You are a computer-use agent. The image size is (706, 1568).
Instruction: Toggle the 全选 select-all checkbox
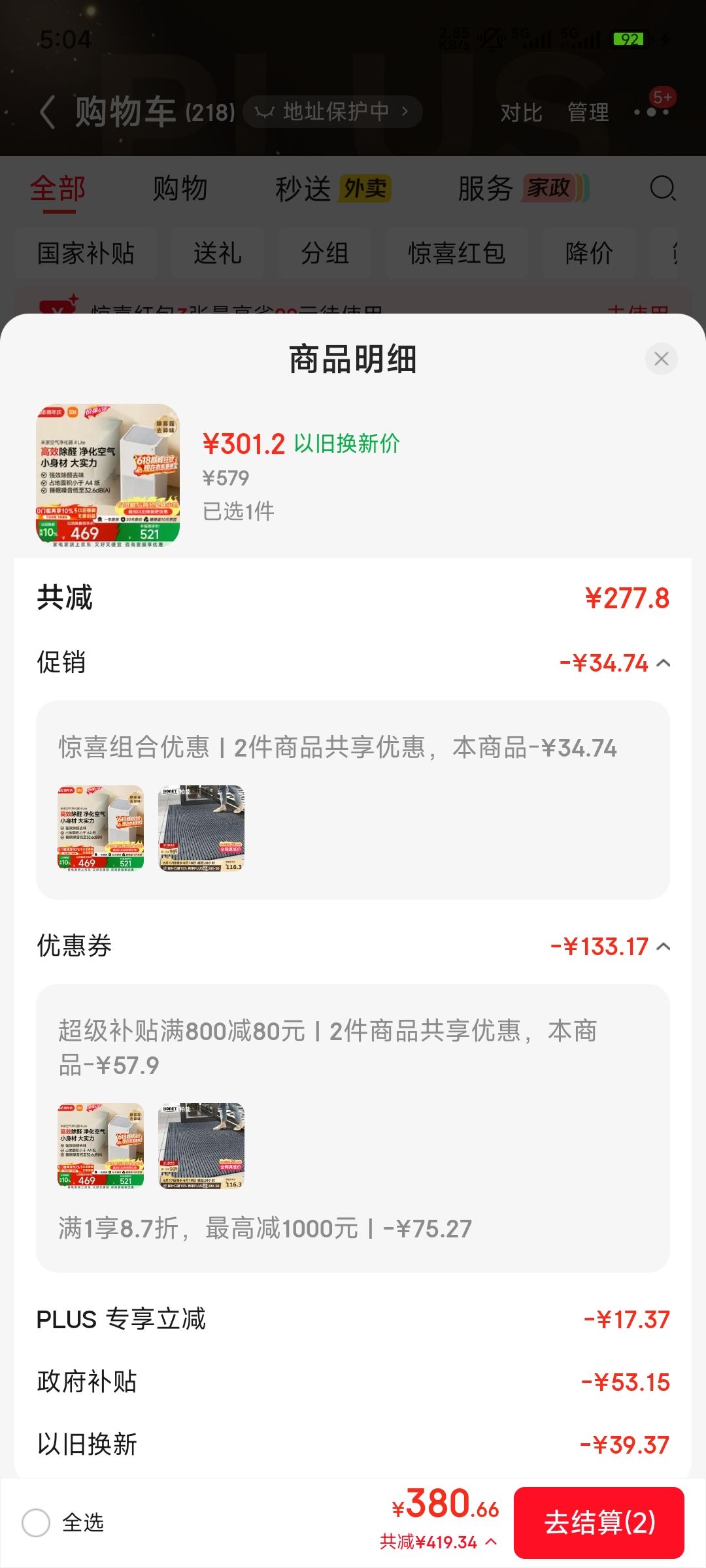coord(36,1523)
